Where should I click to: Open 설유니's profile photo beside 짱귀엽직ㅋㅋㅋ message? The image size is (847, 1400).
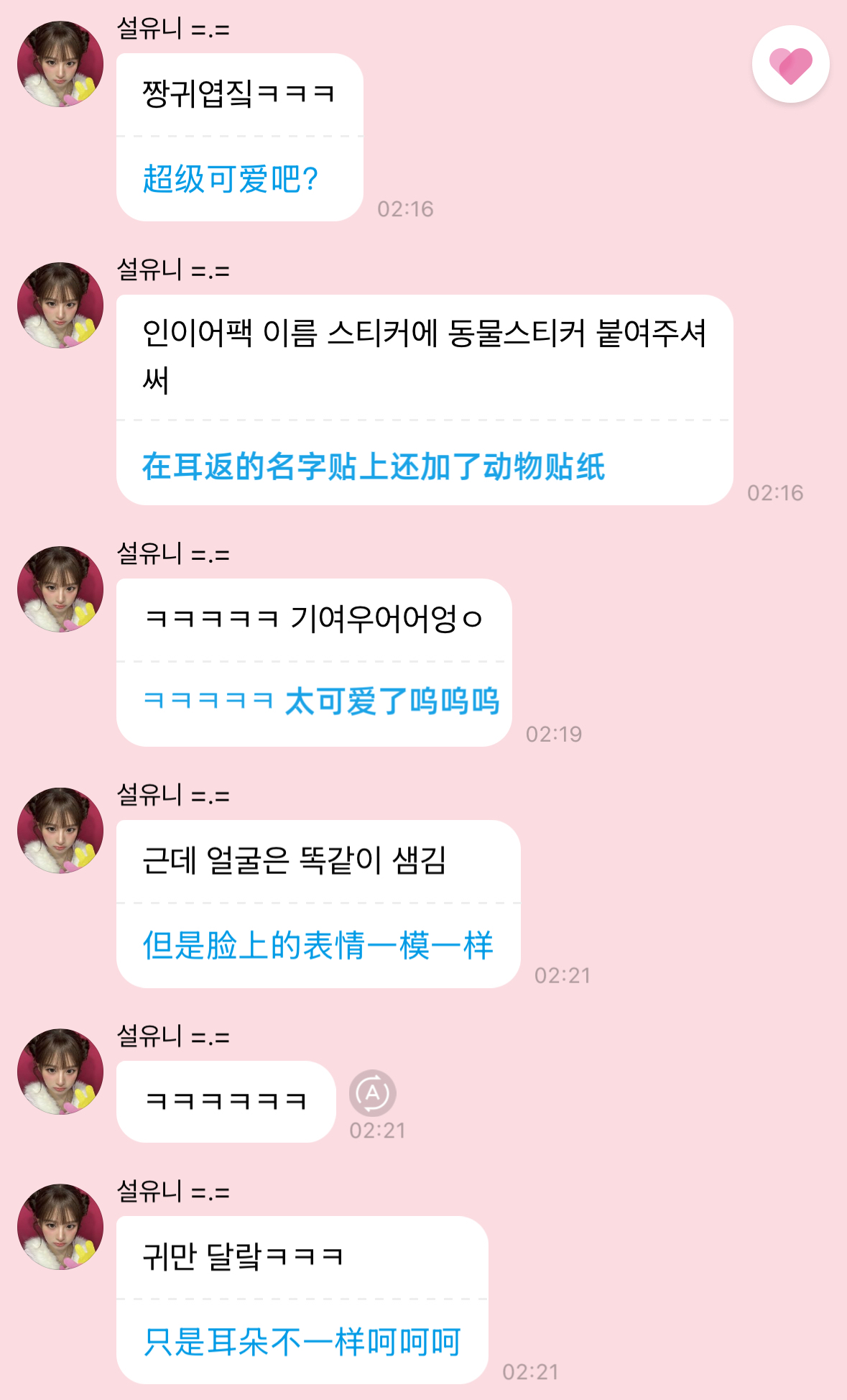click(60, 64)
